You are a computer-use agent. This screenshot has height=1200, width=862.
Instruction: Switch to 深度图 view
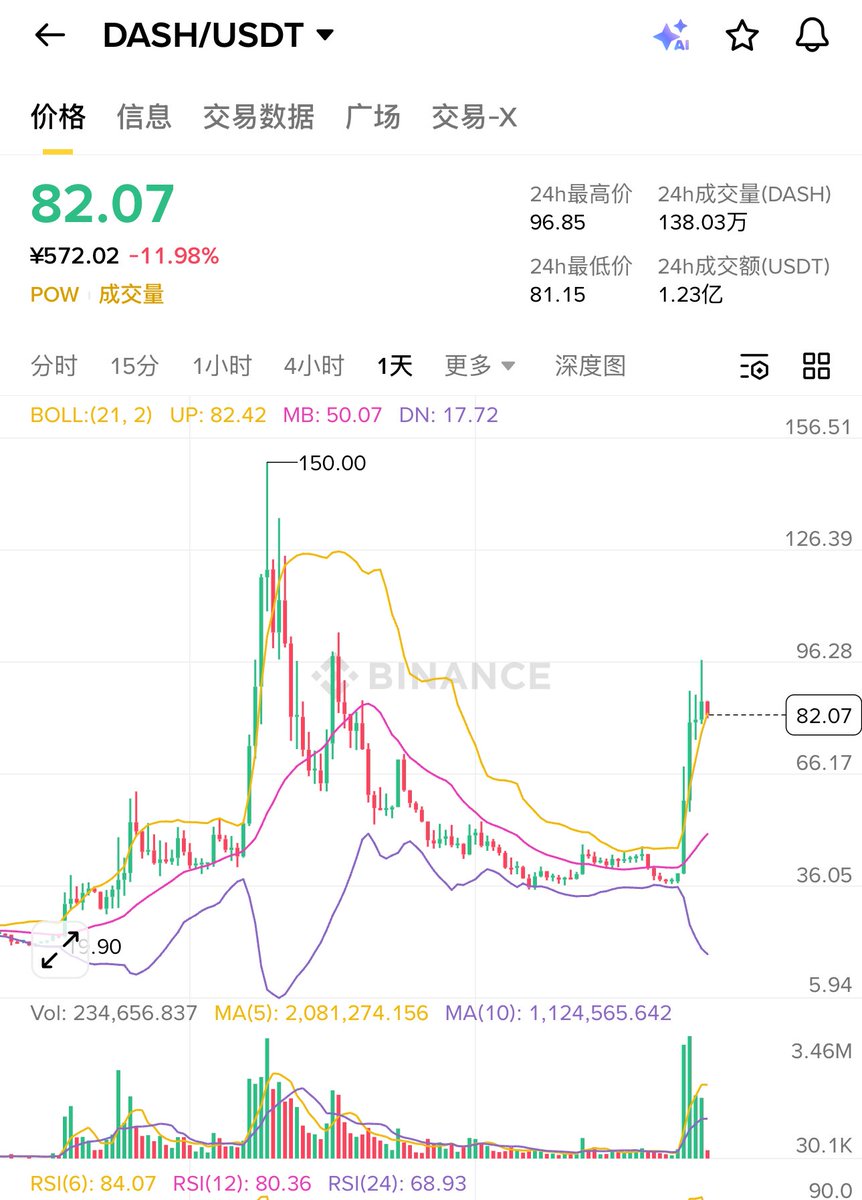590,366
